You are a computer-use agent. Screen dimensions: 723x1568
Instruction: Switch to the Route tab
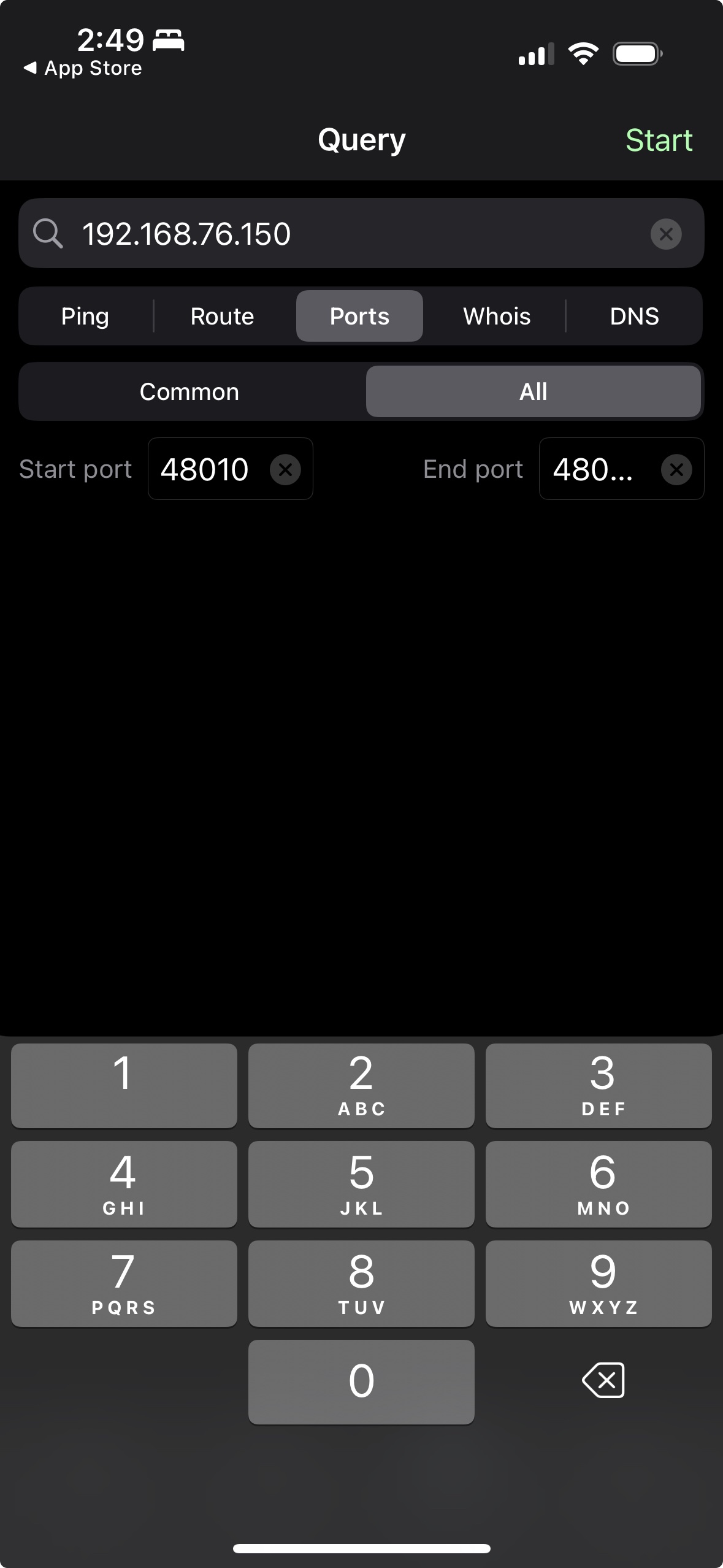pos(222,316)
